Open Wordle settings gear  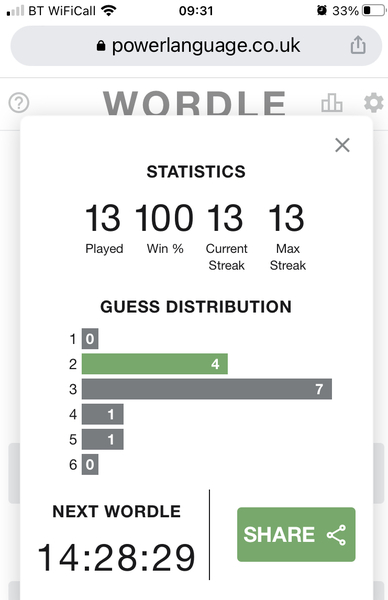tap(373, 103)
